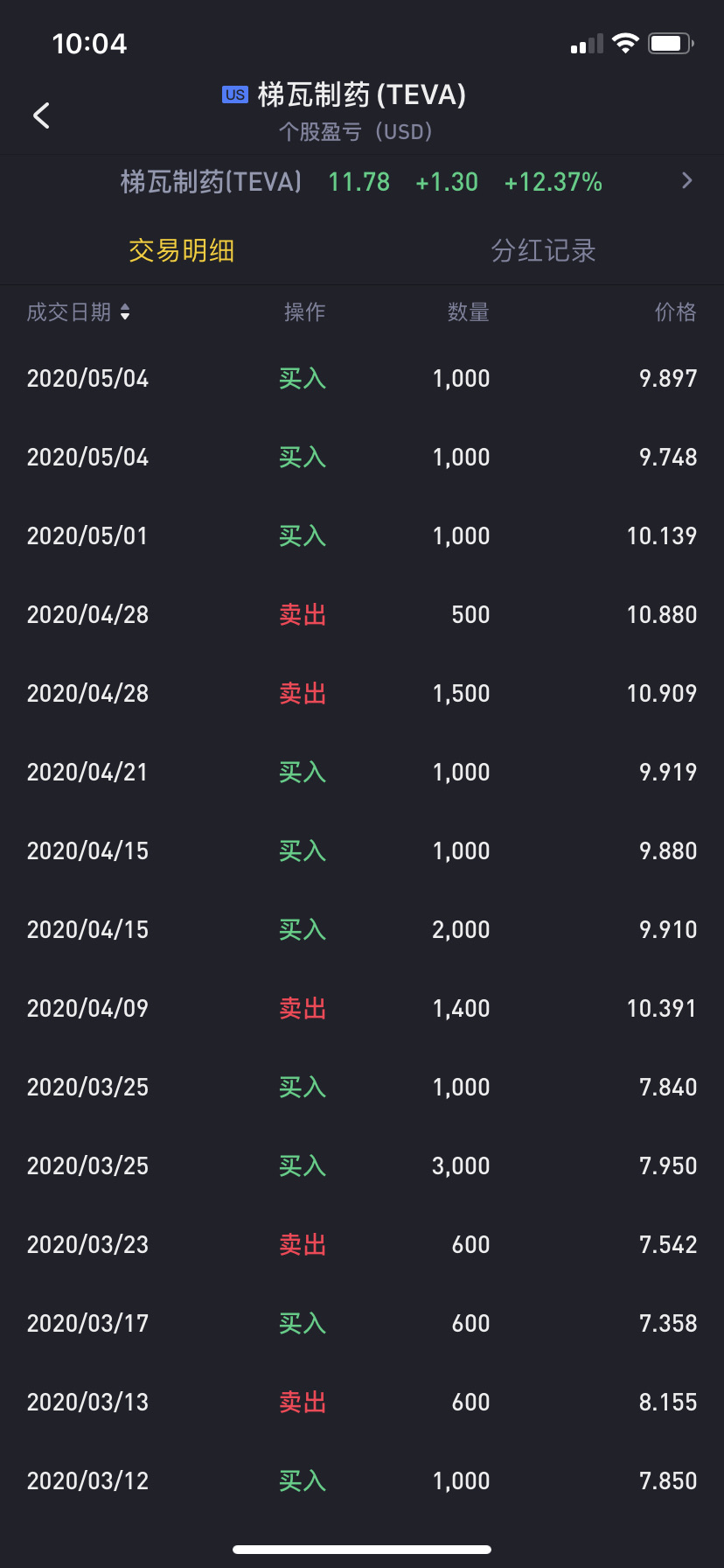
Task: Select the 交易明细 tab
Action: point(181,251)
